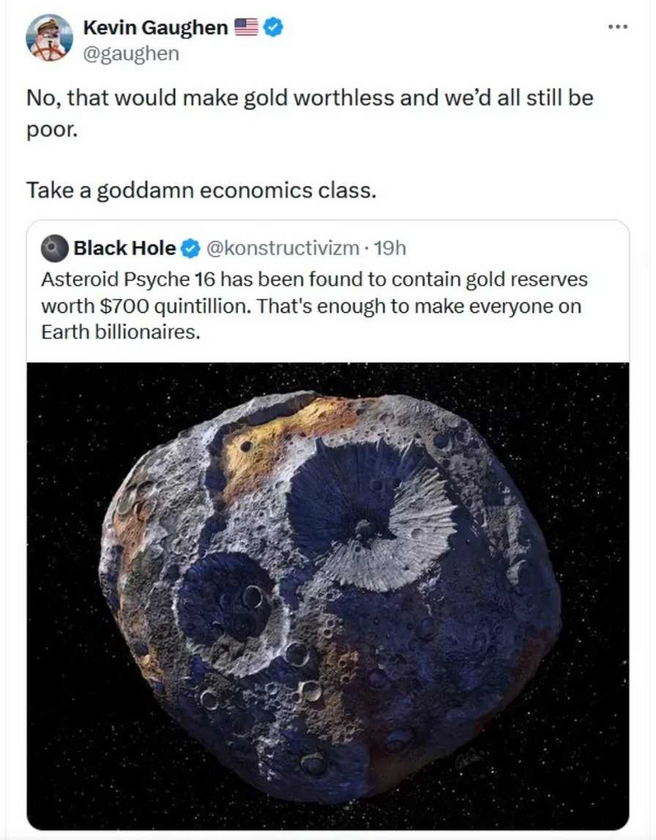
Task: Open the overflow menu on Kevin Gaughen's post
Action: coord(619,27)
